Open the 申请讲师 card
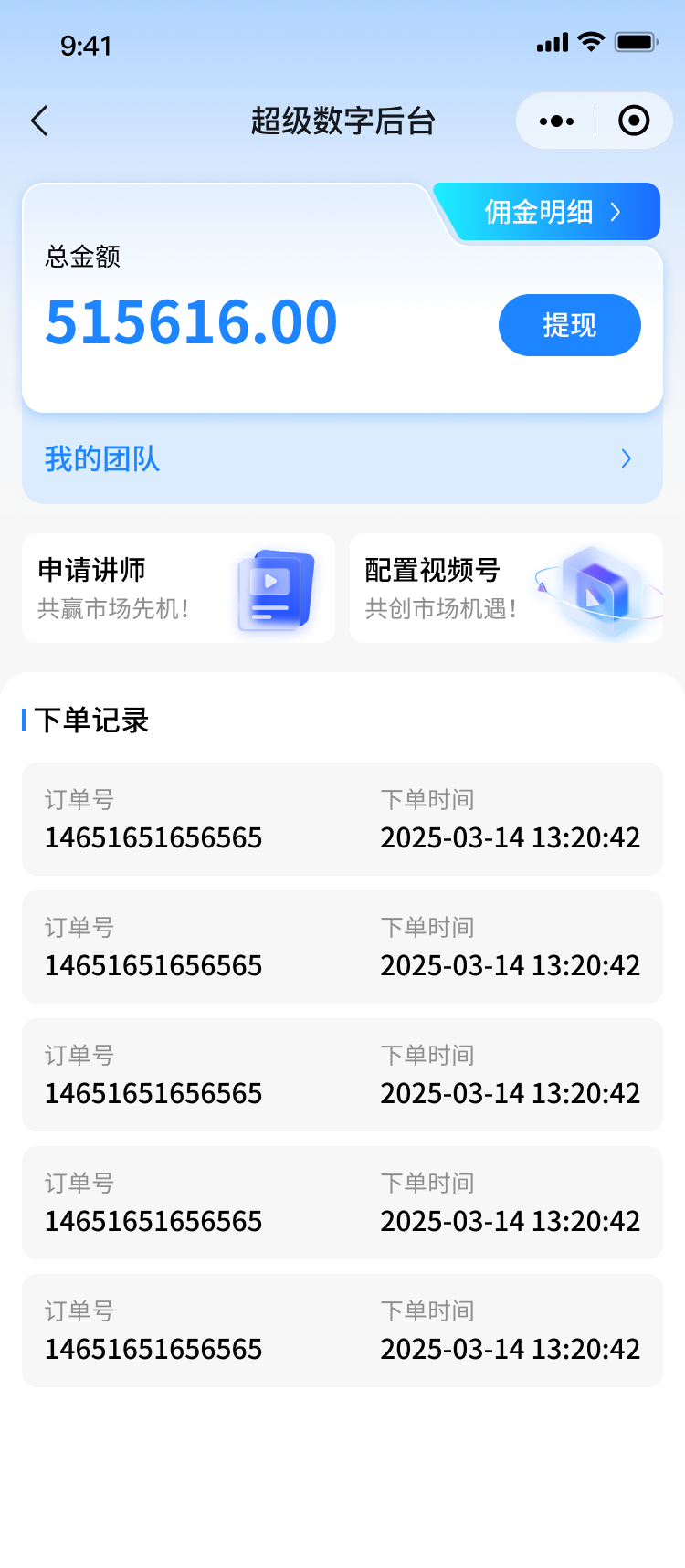This screenshot has height=1568, width=685. click(178, 588)
